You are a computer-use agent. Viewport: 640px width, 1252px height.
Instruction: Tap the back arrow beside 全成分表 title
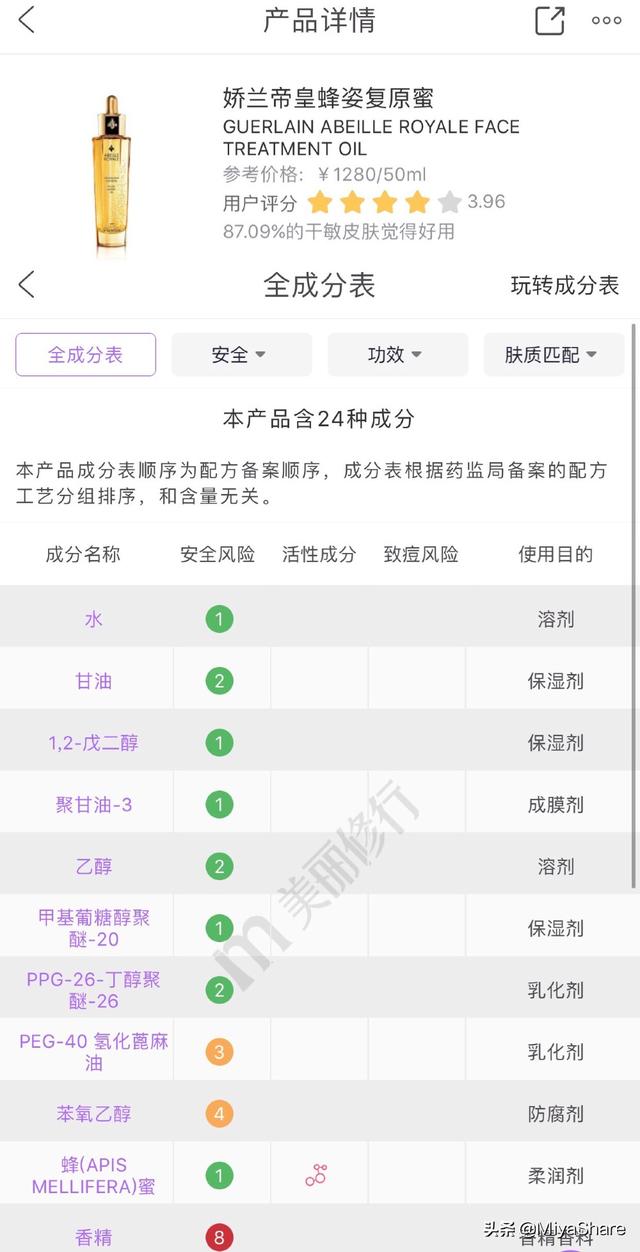click(26, 284)
